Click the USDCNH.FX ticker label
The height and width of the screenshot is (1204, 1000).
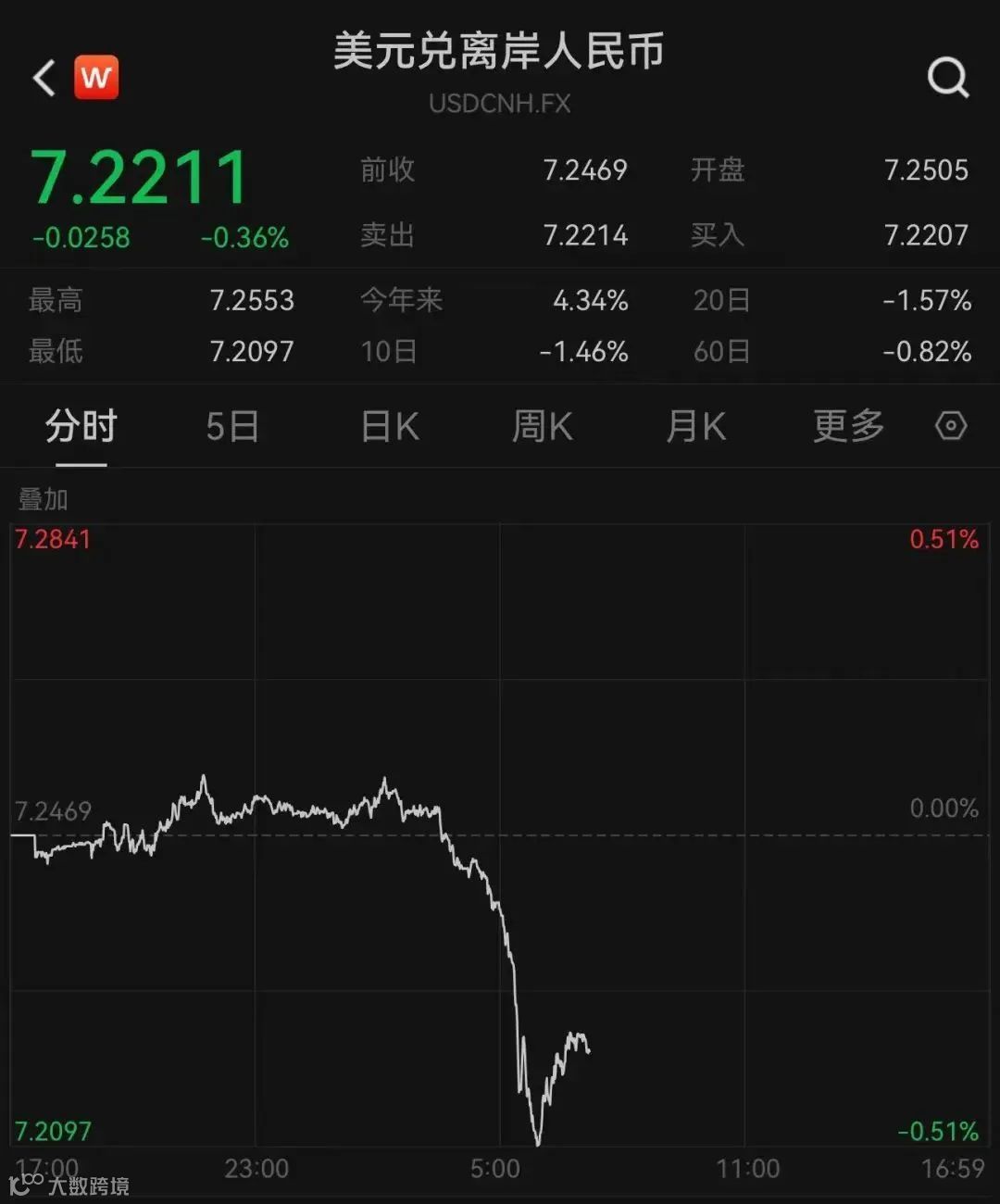499,104
